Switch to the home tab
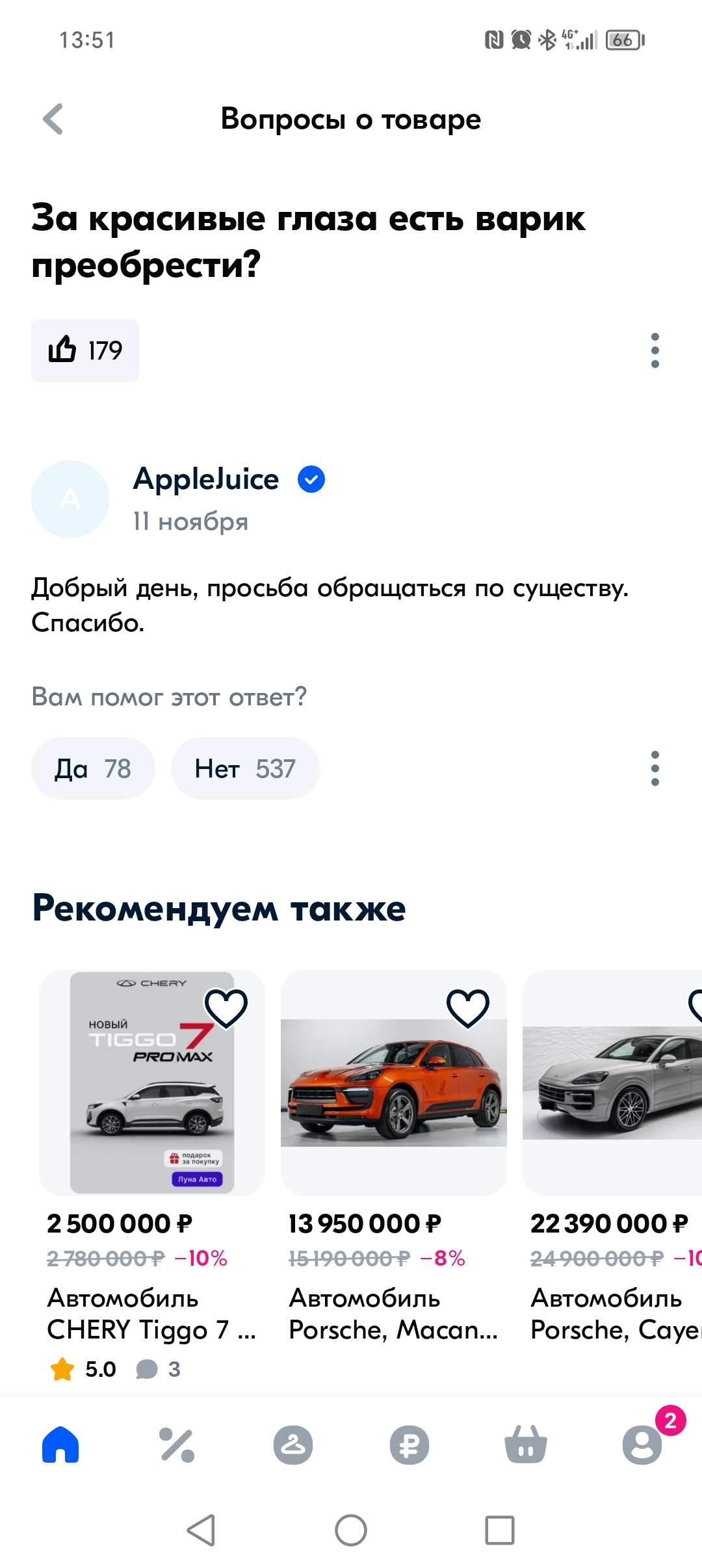This screenshot has height=1568, width=702. click(60, 1445)
